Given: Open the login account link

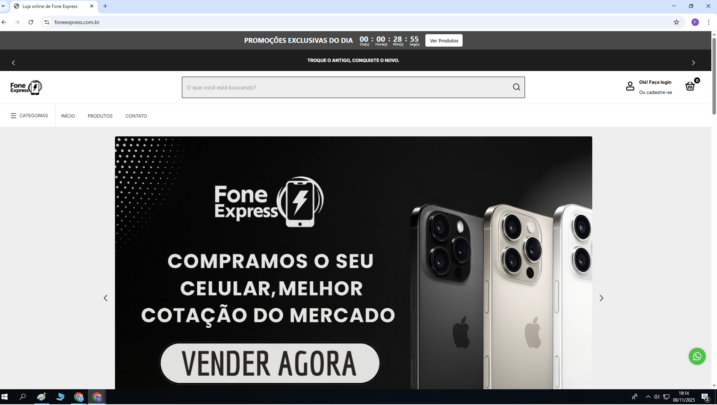Looking at the screenshot, I should [x=655, y=82].
